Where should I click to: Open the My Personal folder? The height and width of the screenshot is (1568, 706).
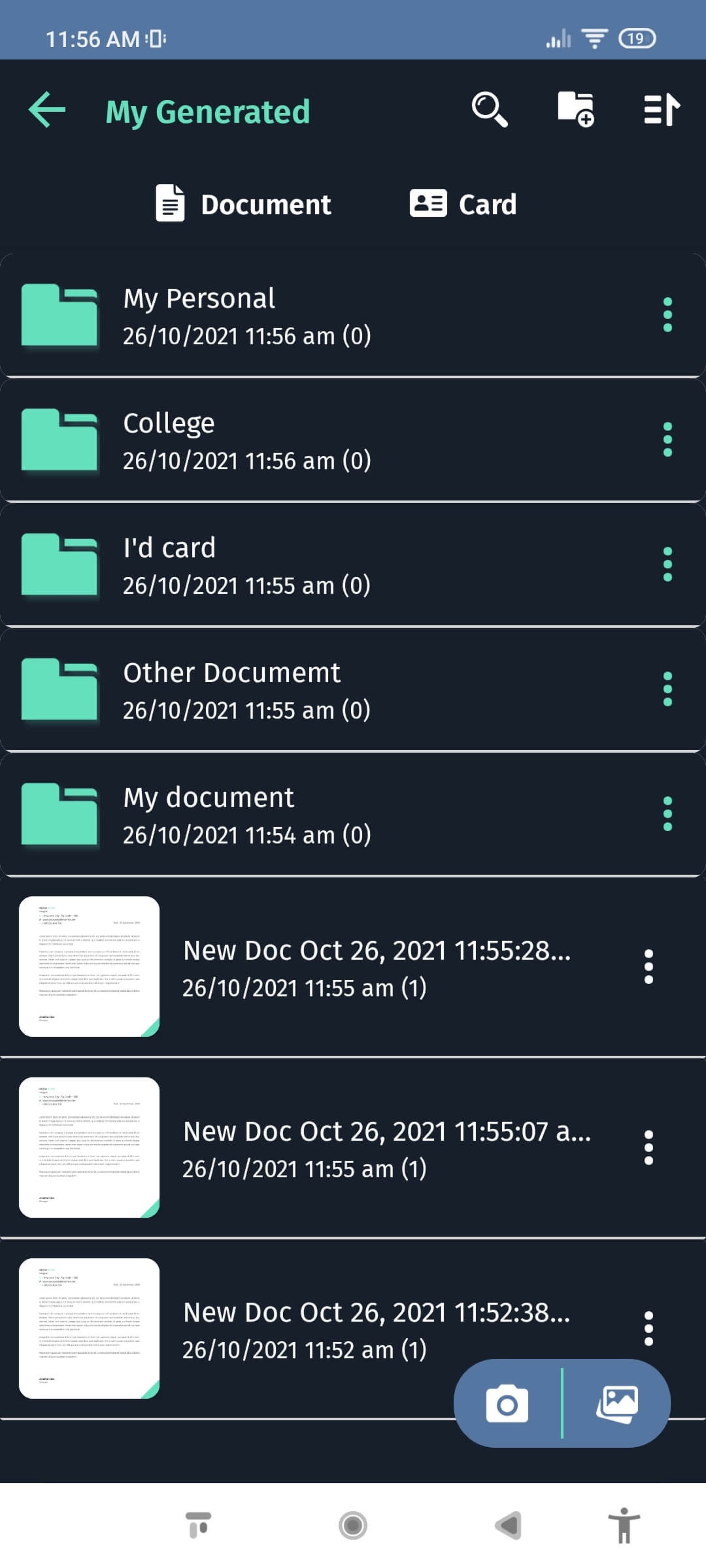353,316
